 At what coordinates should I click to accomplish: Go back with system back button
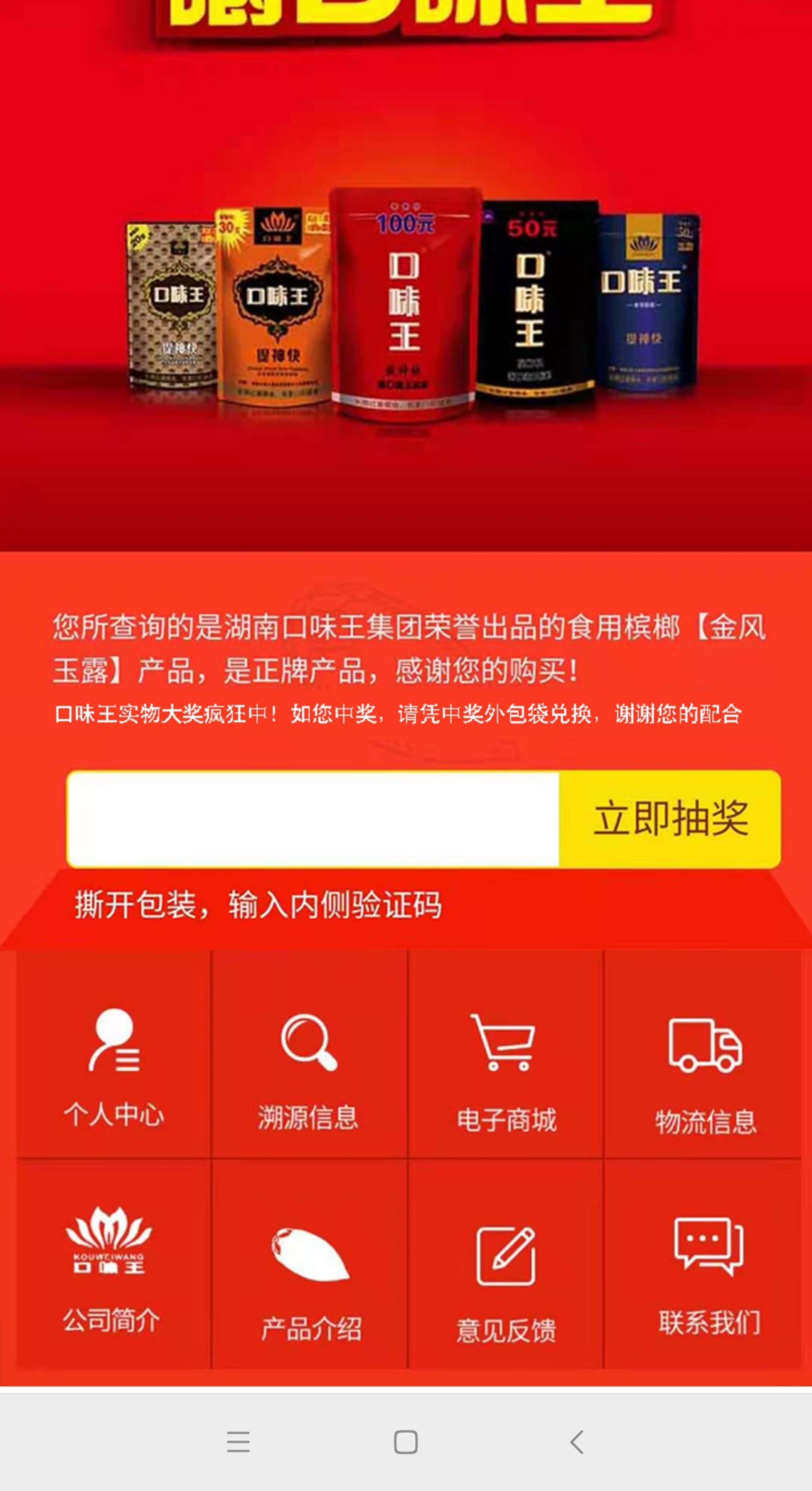coord(577,1442)
